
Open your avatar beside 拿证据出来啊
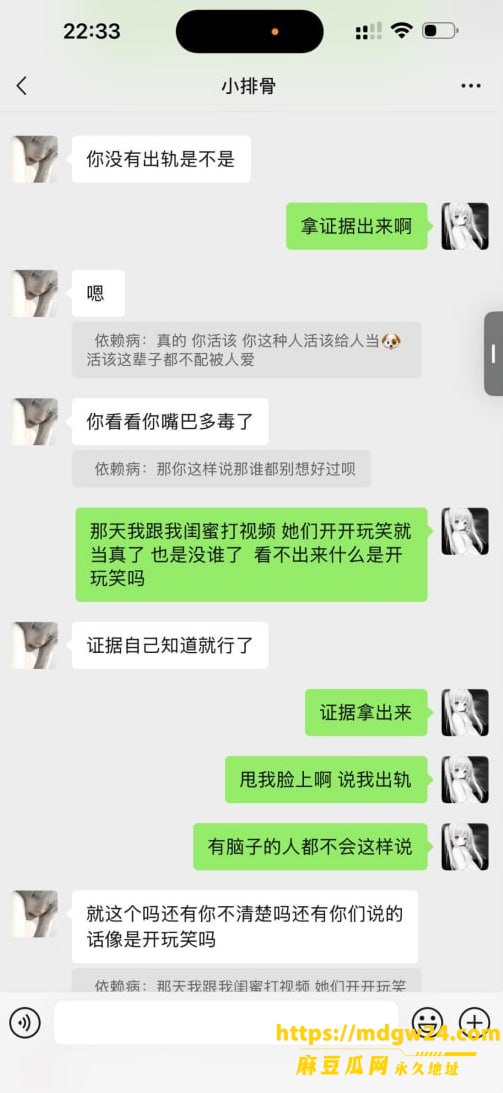click(465, 227)
